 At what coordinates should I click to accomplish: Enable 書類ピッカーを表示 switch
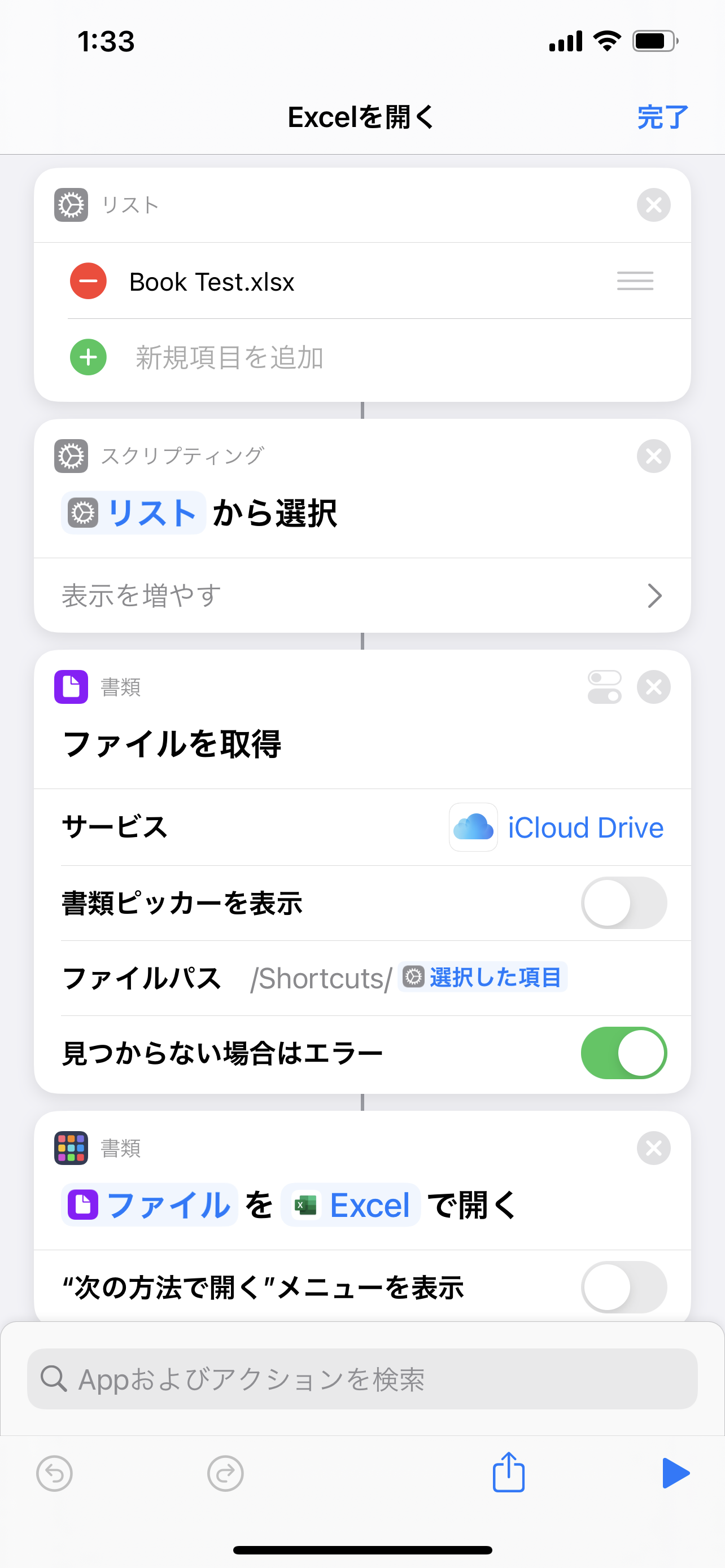pyautogui.click(x=623, y=903)
